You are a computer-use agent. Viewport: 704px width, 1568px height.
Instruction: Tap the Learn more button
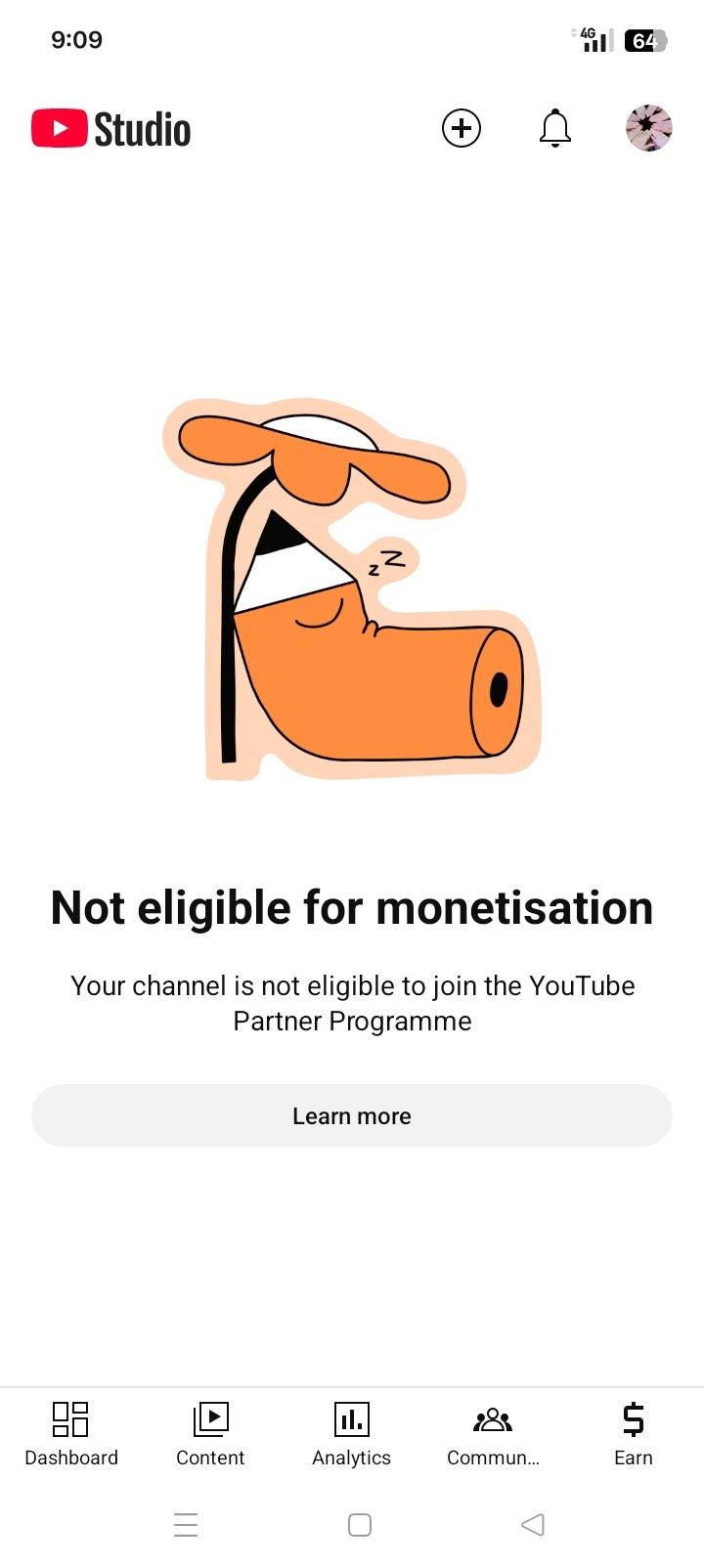[x=352, y=1115]
